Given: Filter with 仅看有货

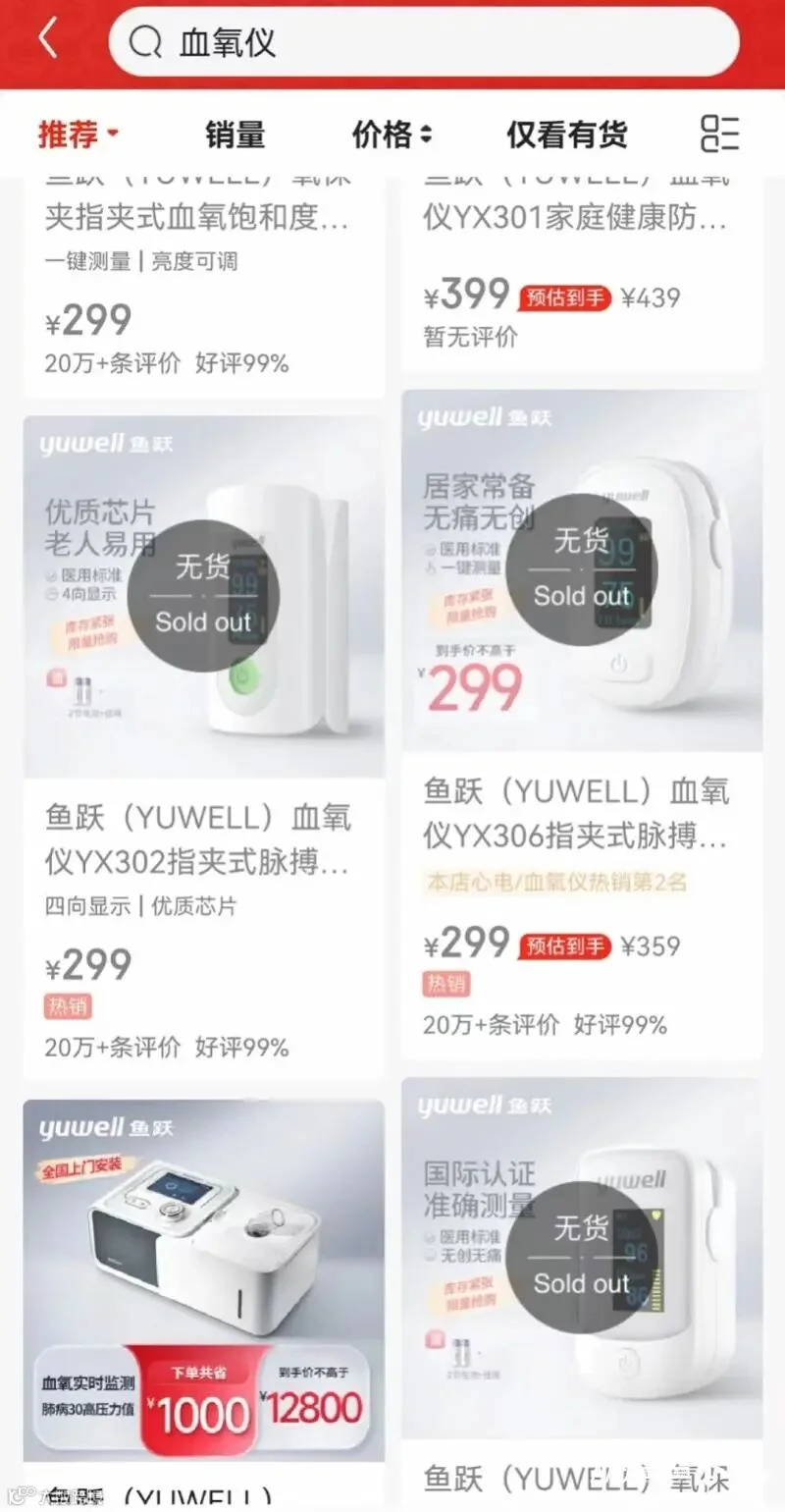Looking at the screenshot, I should 566,135.
